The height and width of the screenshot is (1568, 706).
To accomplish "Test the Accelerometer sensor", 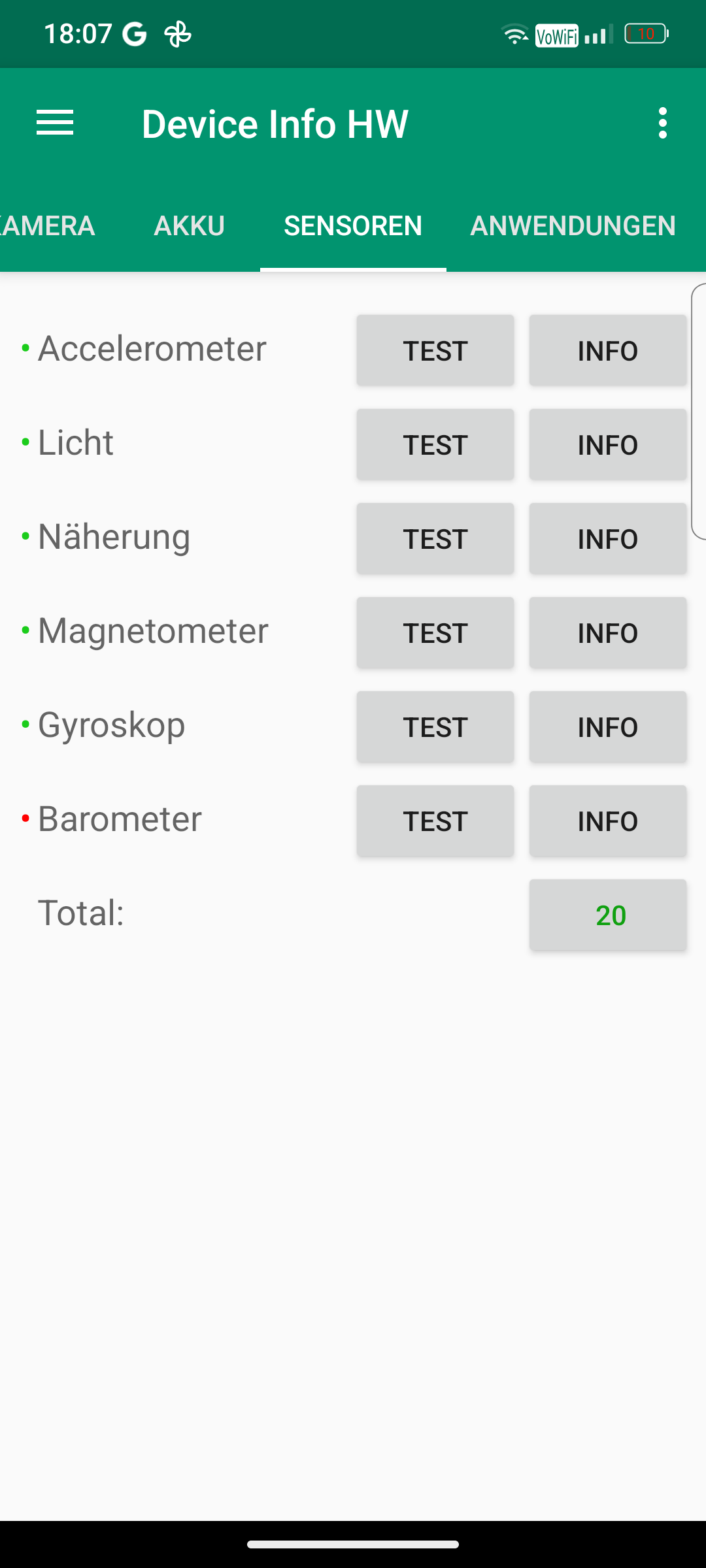I will click(x=435, y=351).
